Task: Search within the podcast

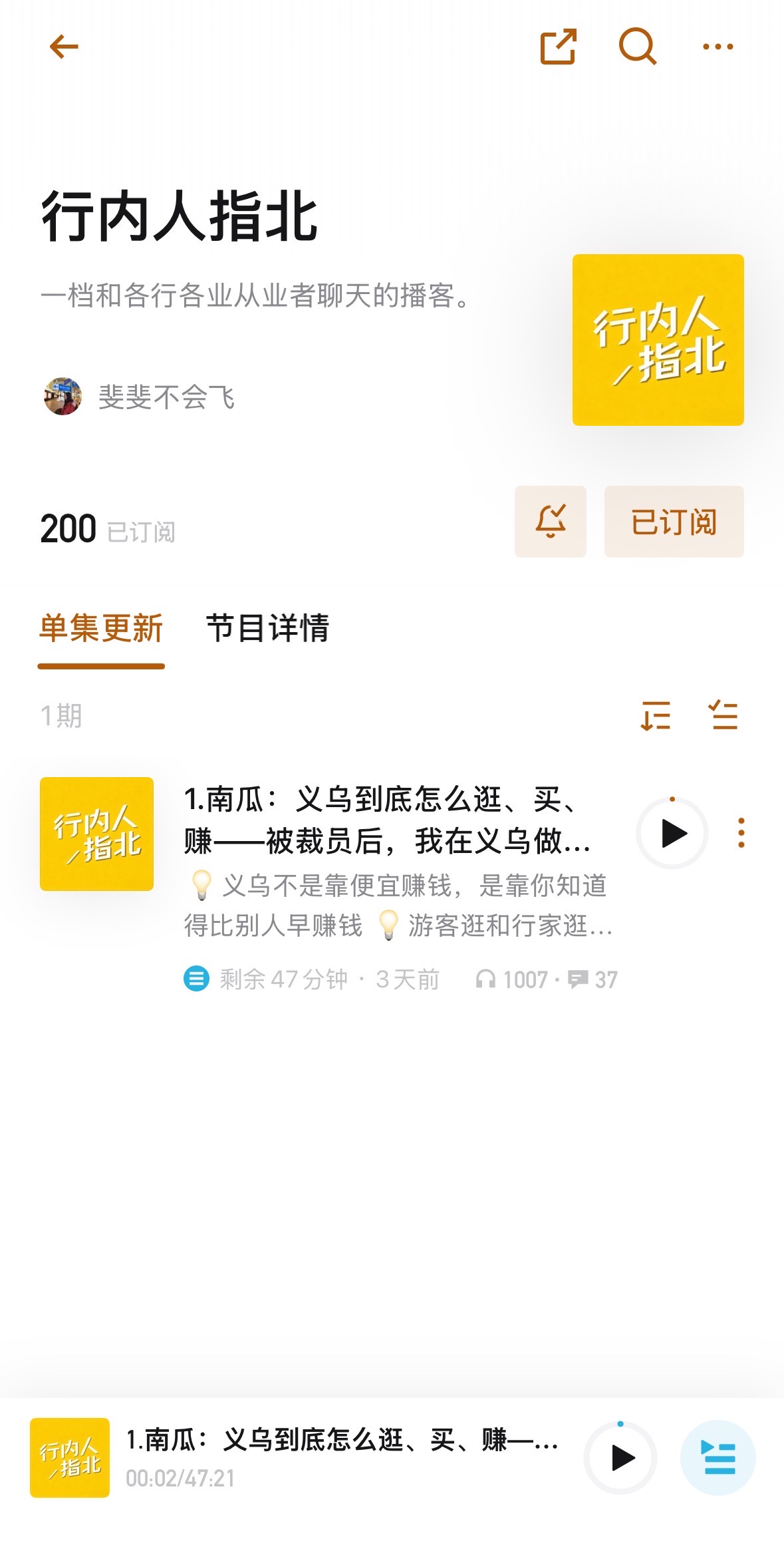Action: (x=638, y=47)
